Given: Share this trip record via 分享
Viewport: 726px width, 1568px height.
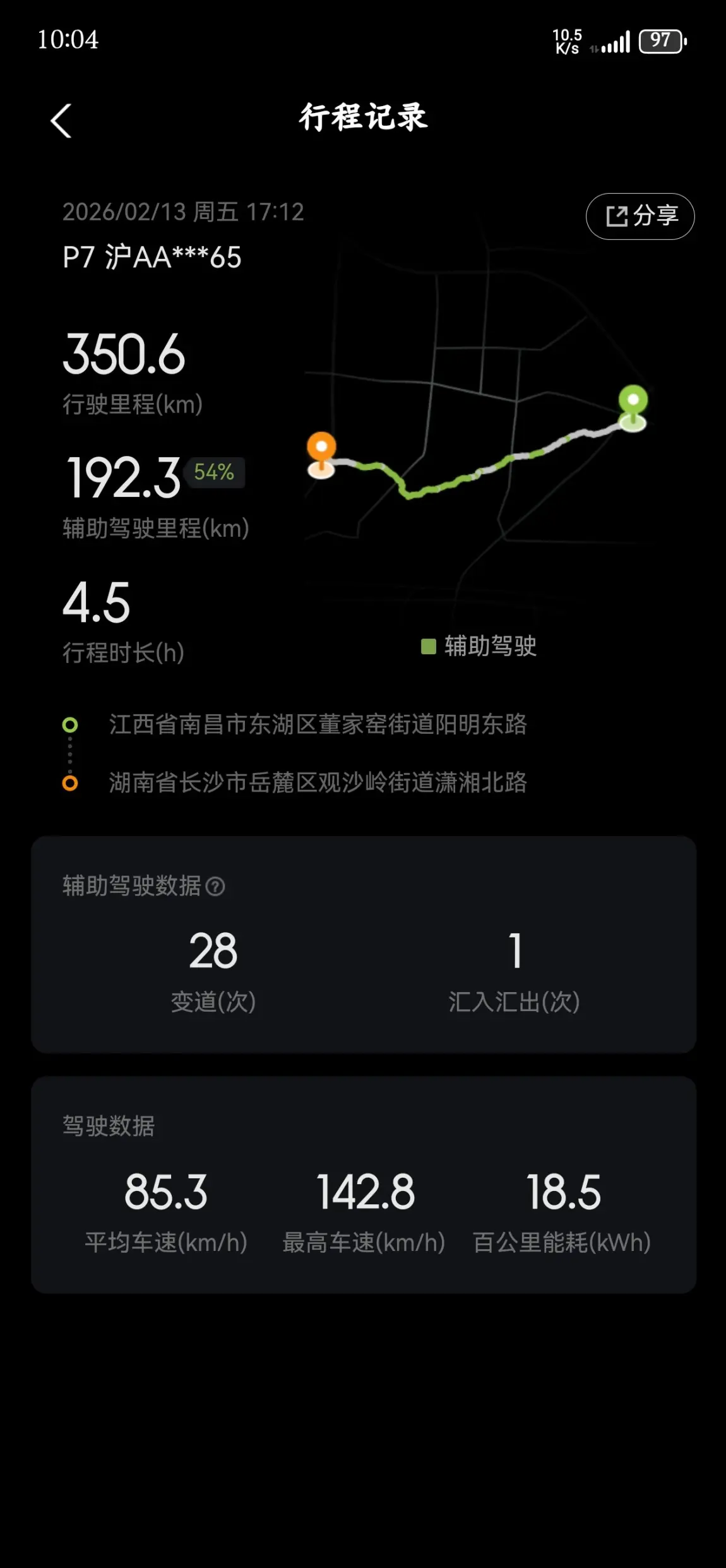Looking at the screenshot, I should click(x=640, y=217).
